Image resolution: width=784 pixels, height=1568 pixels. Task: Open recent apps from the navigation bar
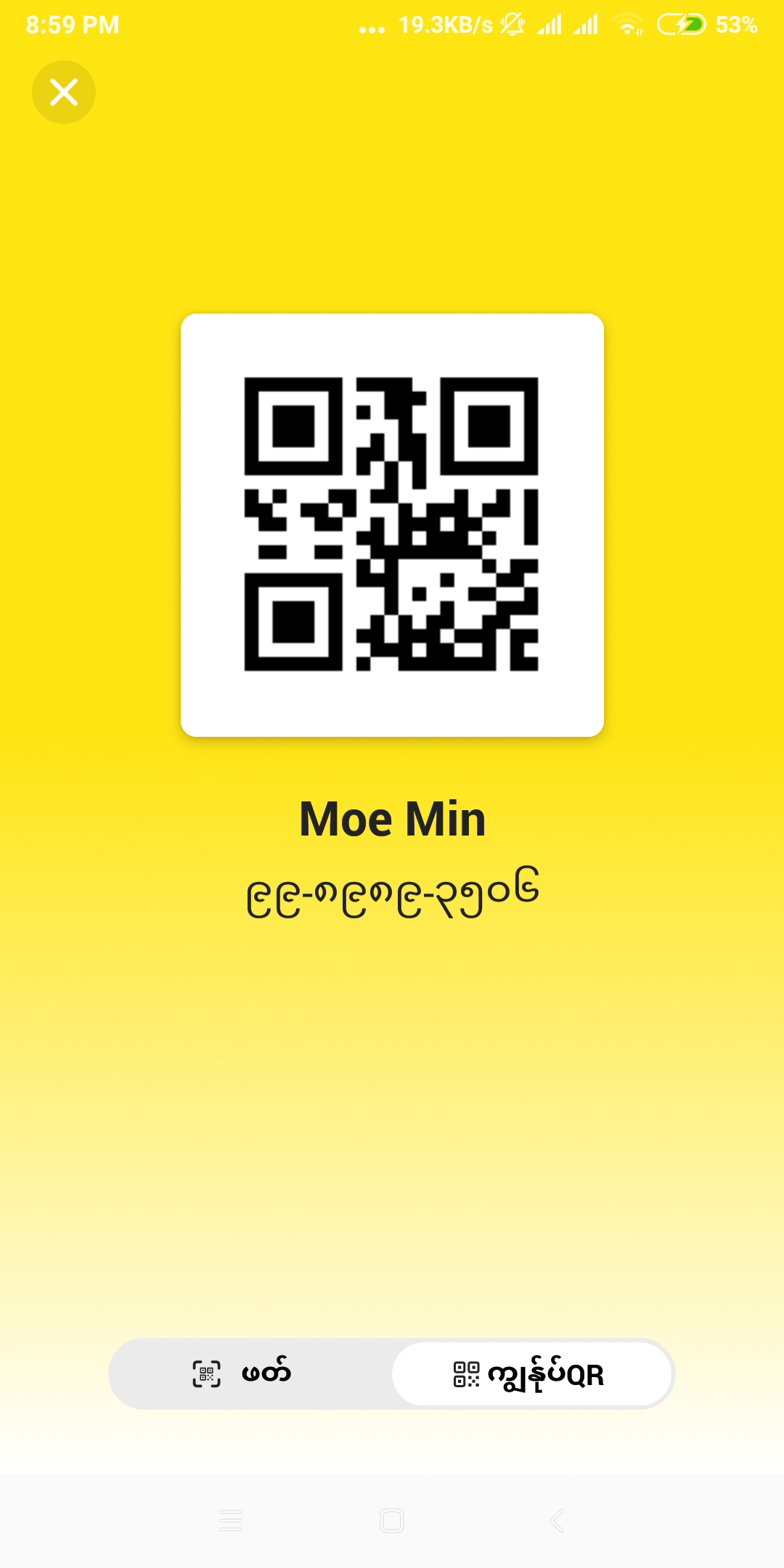click(231, 1520)
